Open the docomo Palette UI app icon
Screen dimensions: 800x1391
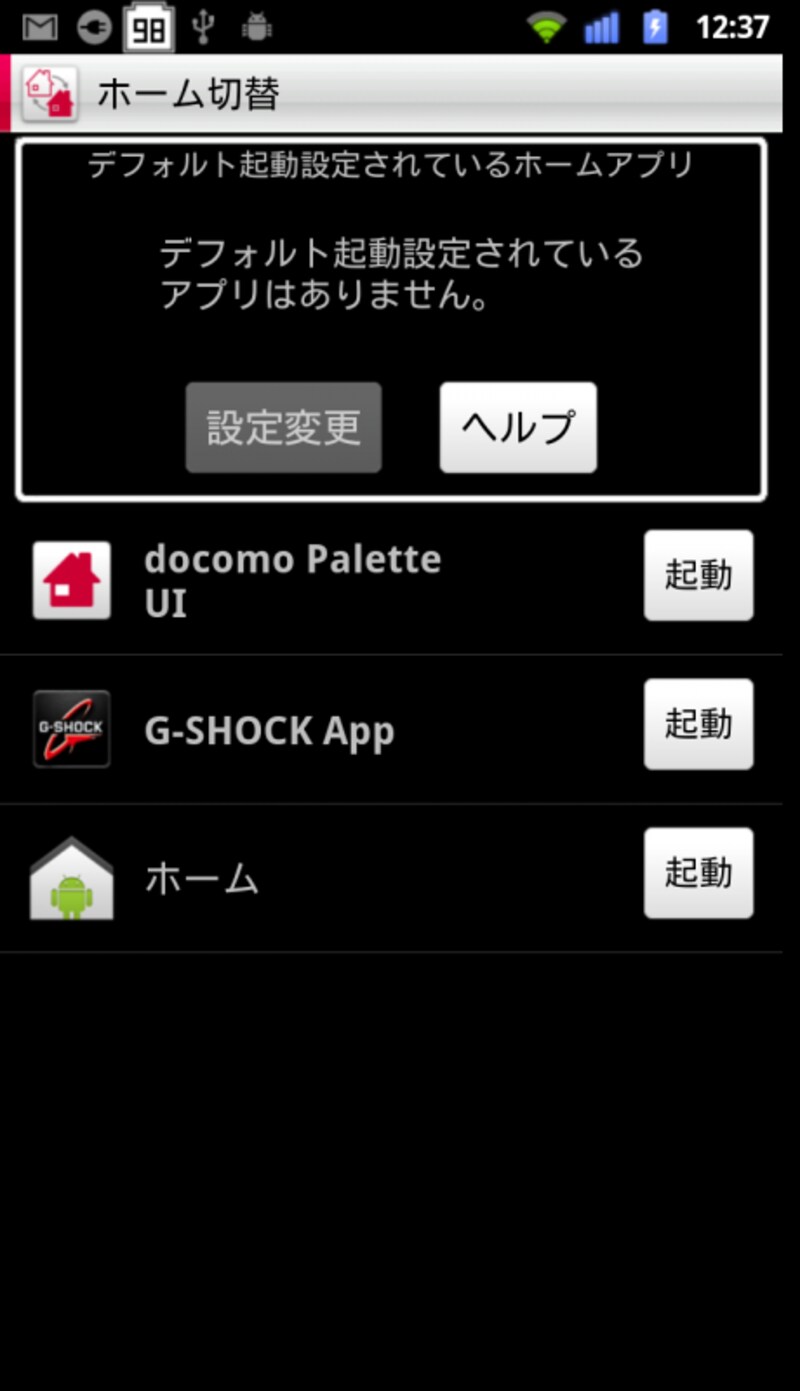tap(70, 578)
